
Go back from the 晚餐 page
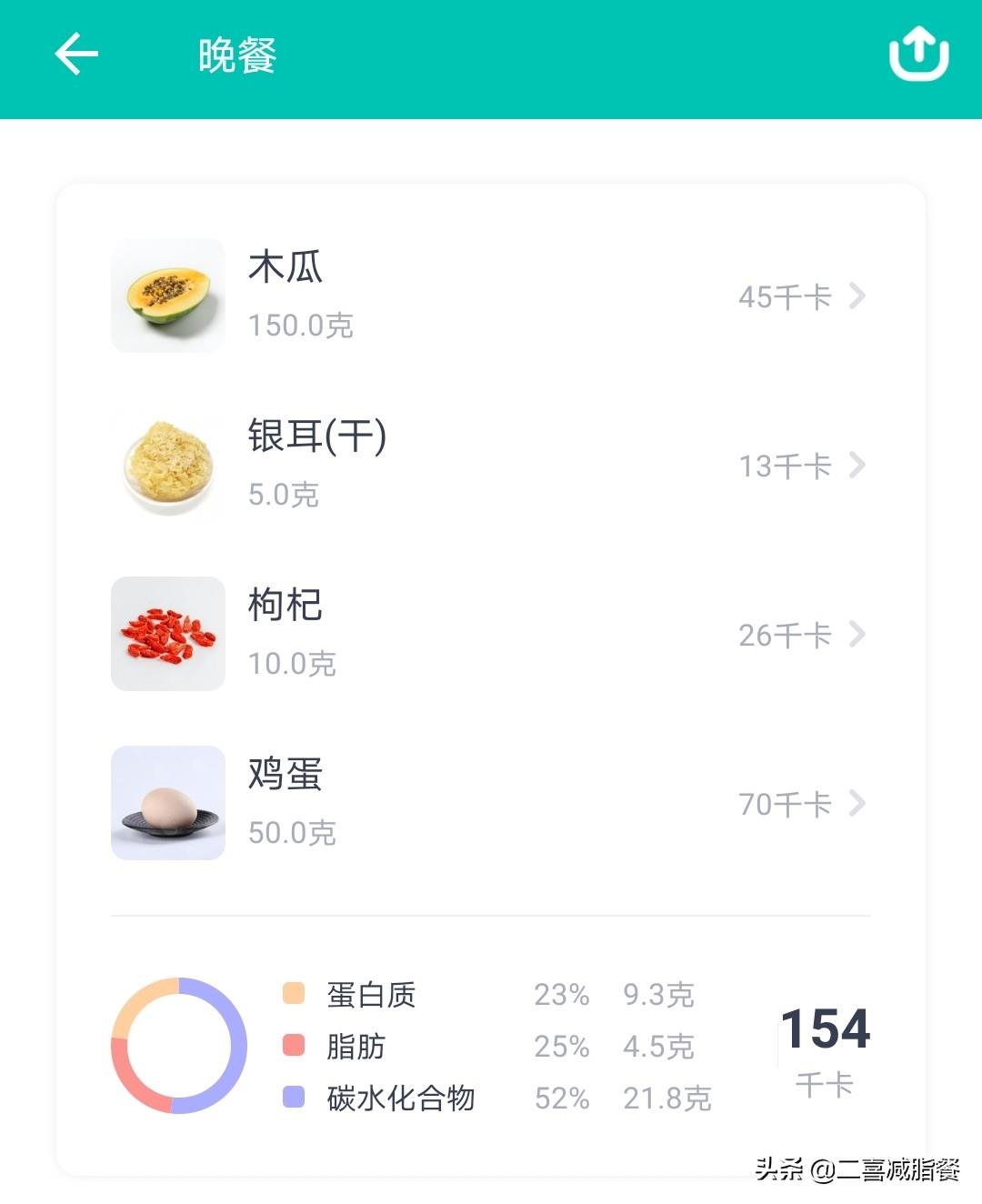[76, 55]
